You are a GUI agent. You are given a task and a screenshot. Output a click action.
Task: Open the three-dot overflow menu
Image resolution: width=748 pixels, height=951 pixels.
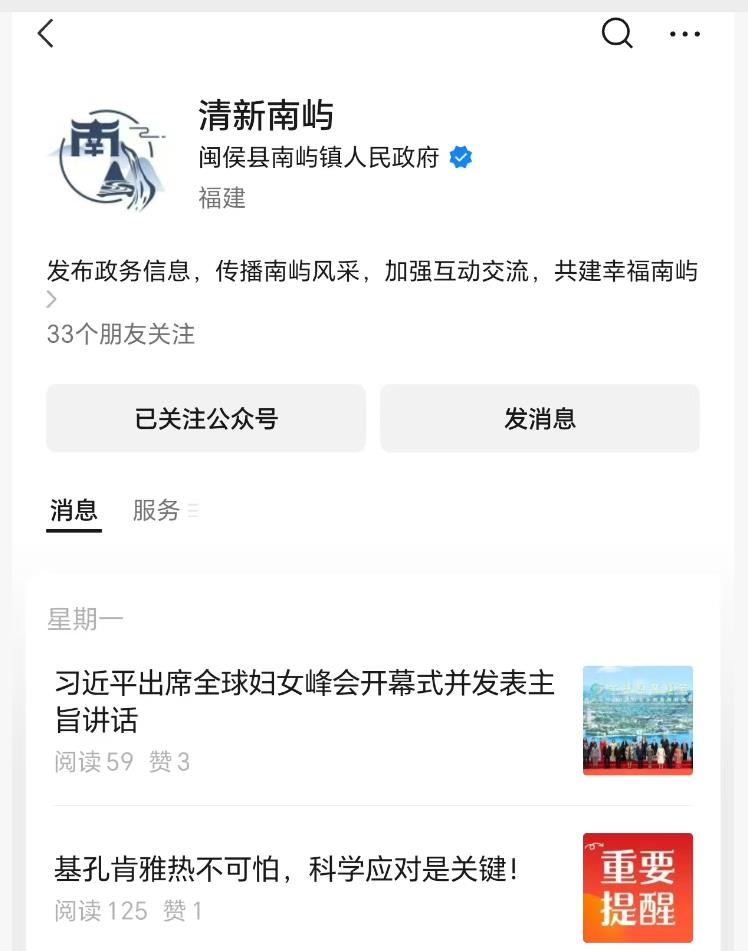pos(685,34)
